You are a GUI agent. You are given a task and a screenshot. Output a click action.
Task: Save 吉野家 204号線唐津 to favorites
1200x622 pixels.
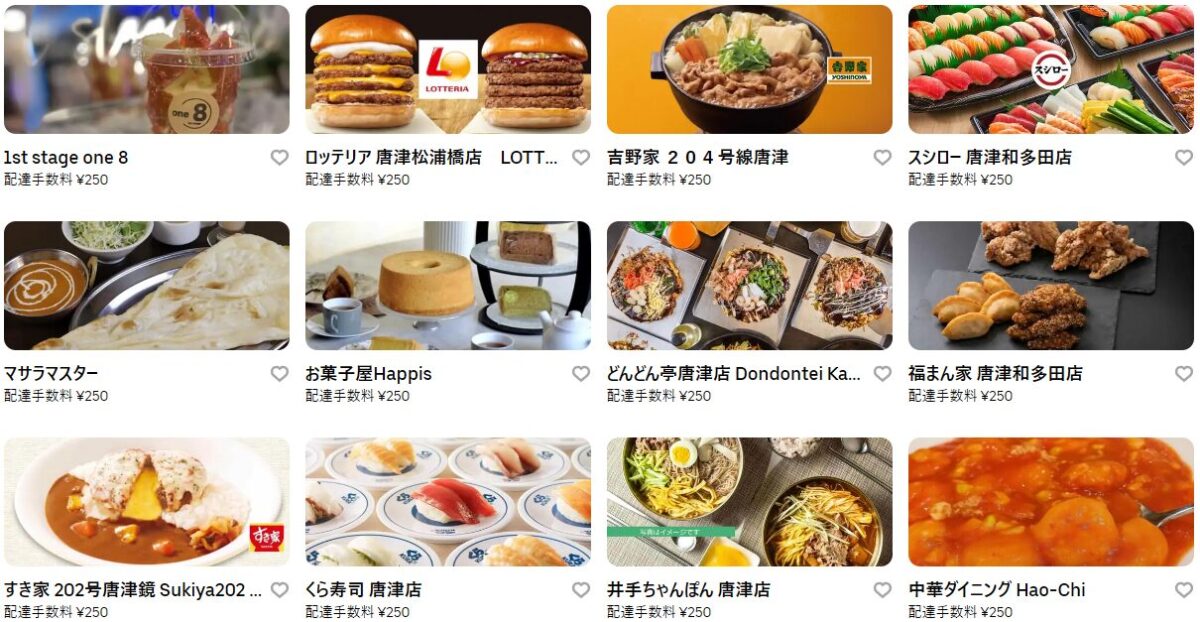click(882, 158)
